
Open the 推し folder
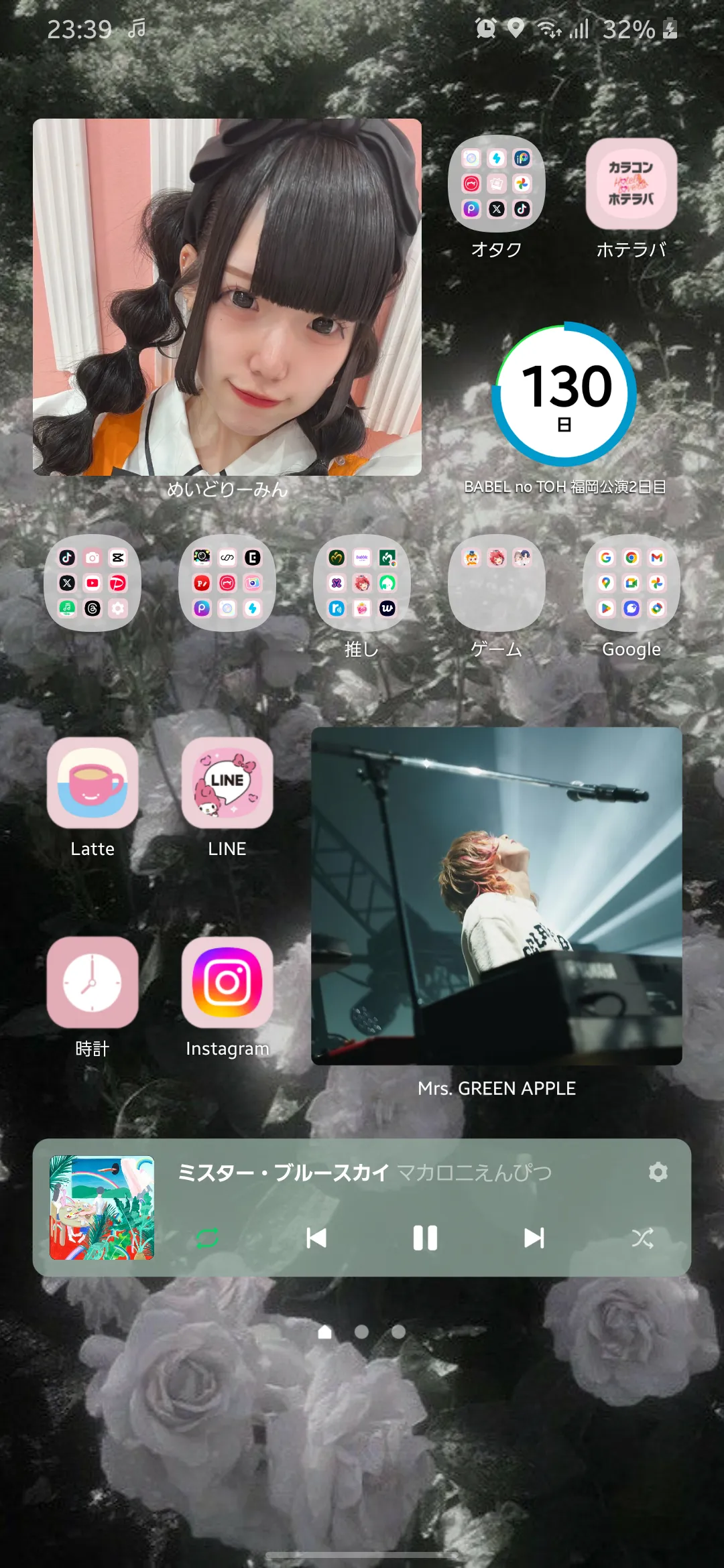point(362,583)
